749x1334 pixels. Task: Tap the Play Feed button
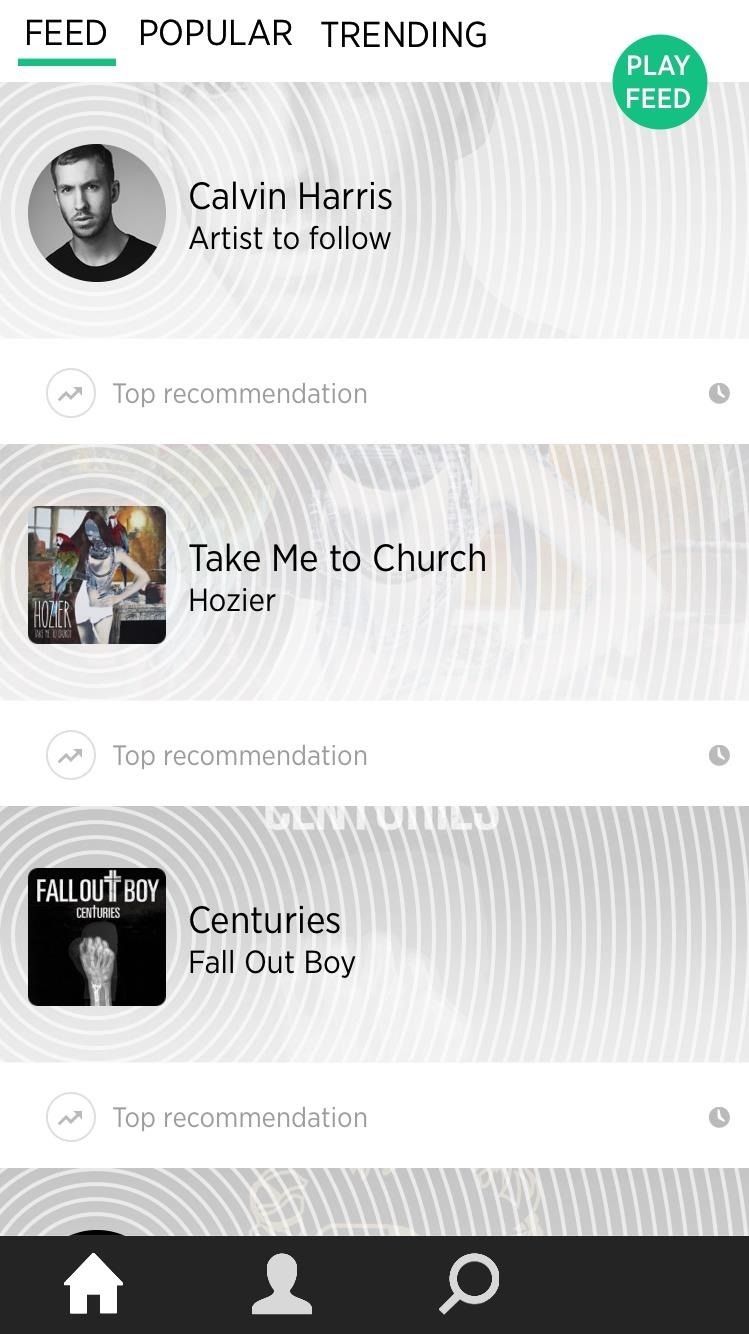(659, 82)
